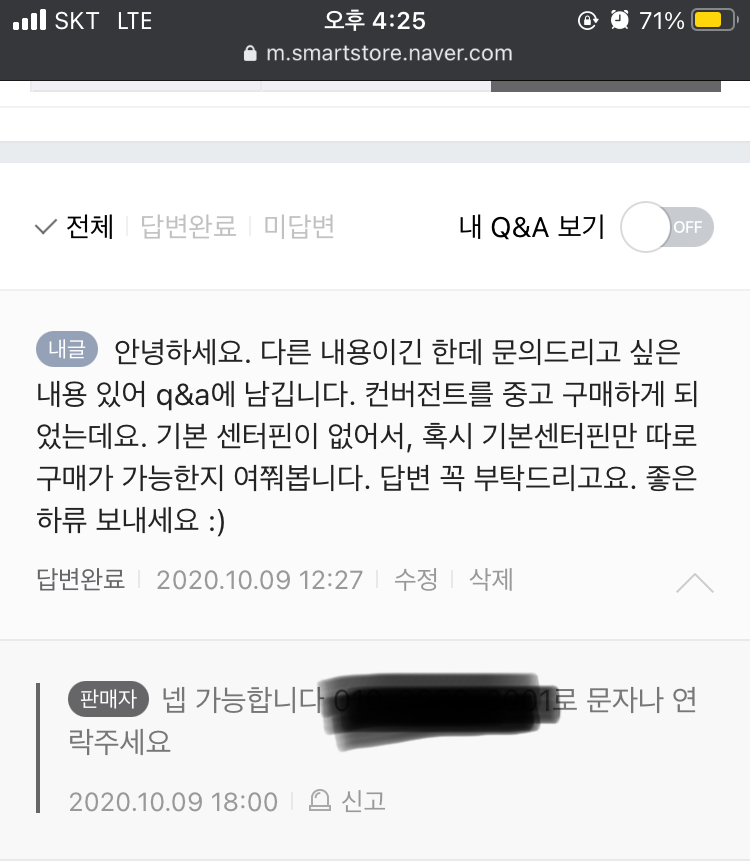Show only 미답변 questions
750x861 pixels.
tap(299, 227)
